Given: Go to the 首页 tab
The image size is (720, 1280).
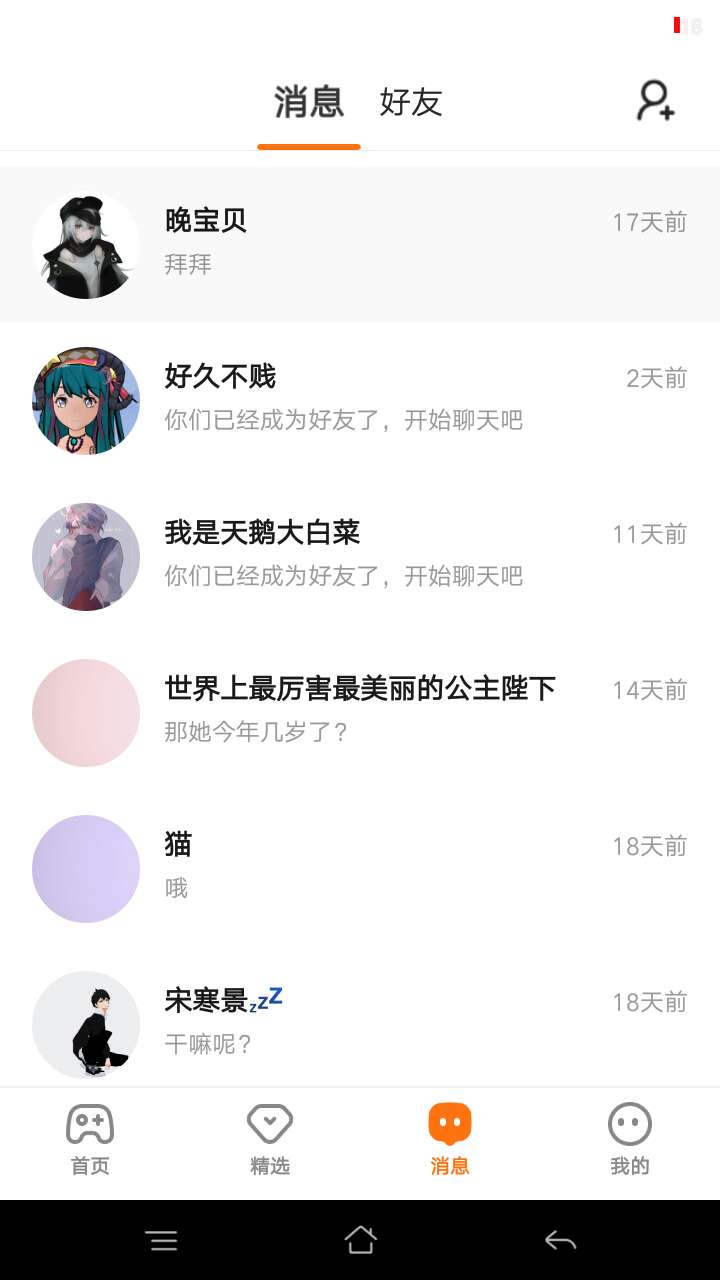Looking at the screenshot, I should click(90, 1140).
